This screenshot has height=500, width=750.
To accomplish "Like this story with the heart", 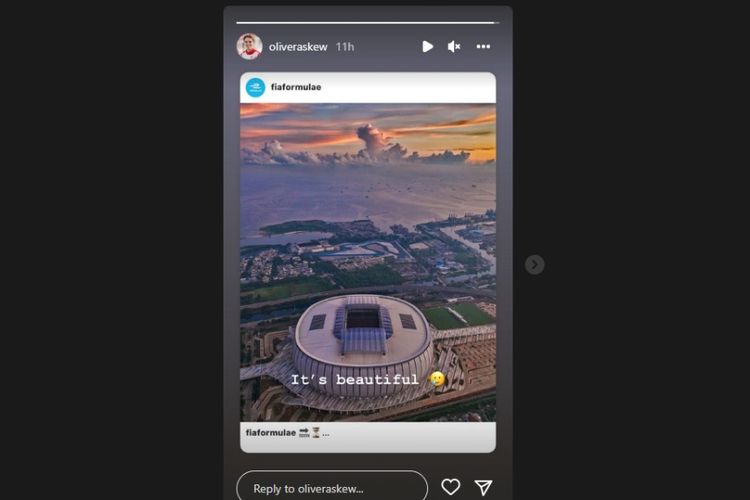I will point(451,487).
